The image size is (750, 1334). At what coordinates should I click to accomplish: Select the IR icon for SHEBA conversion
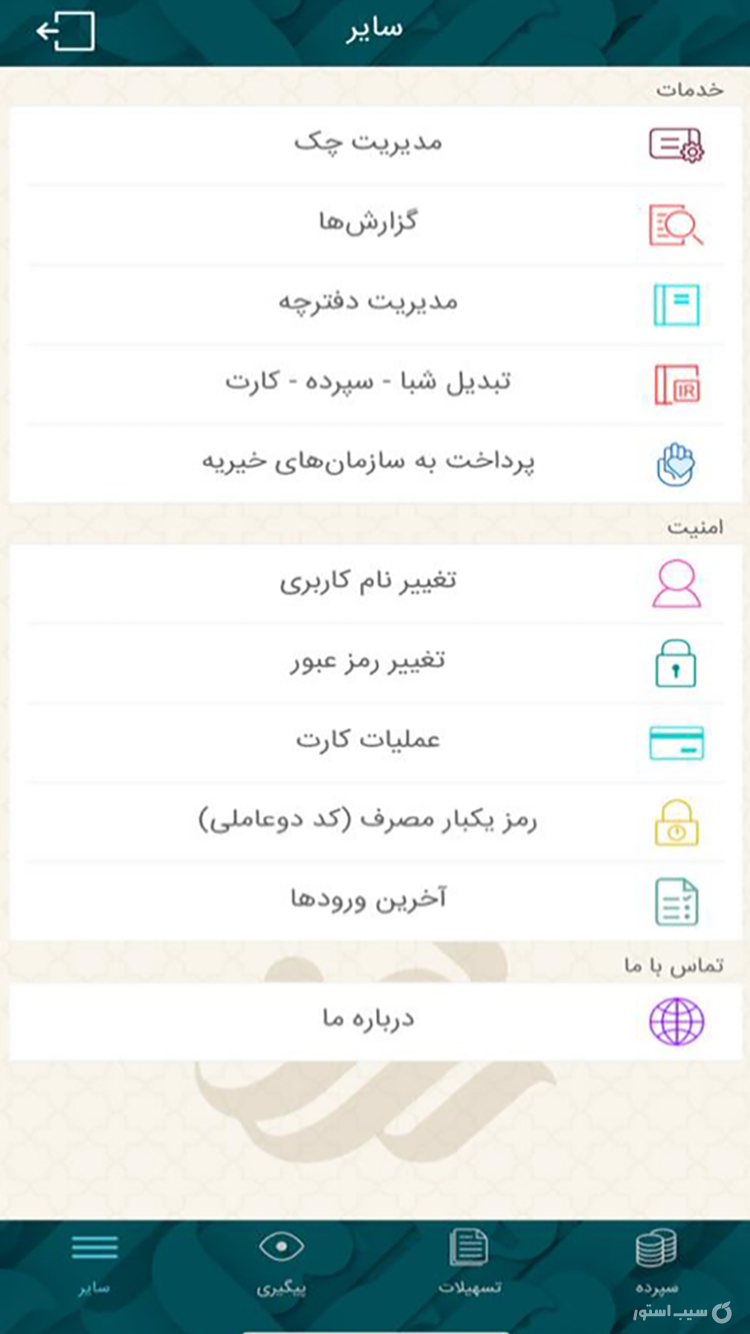pyautogui.click(x=677, y=382)
